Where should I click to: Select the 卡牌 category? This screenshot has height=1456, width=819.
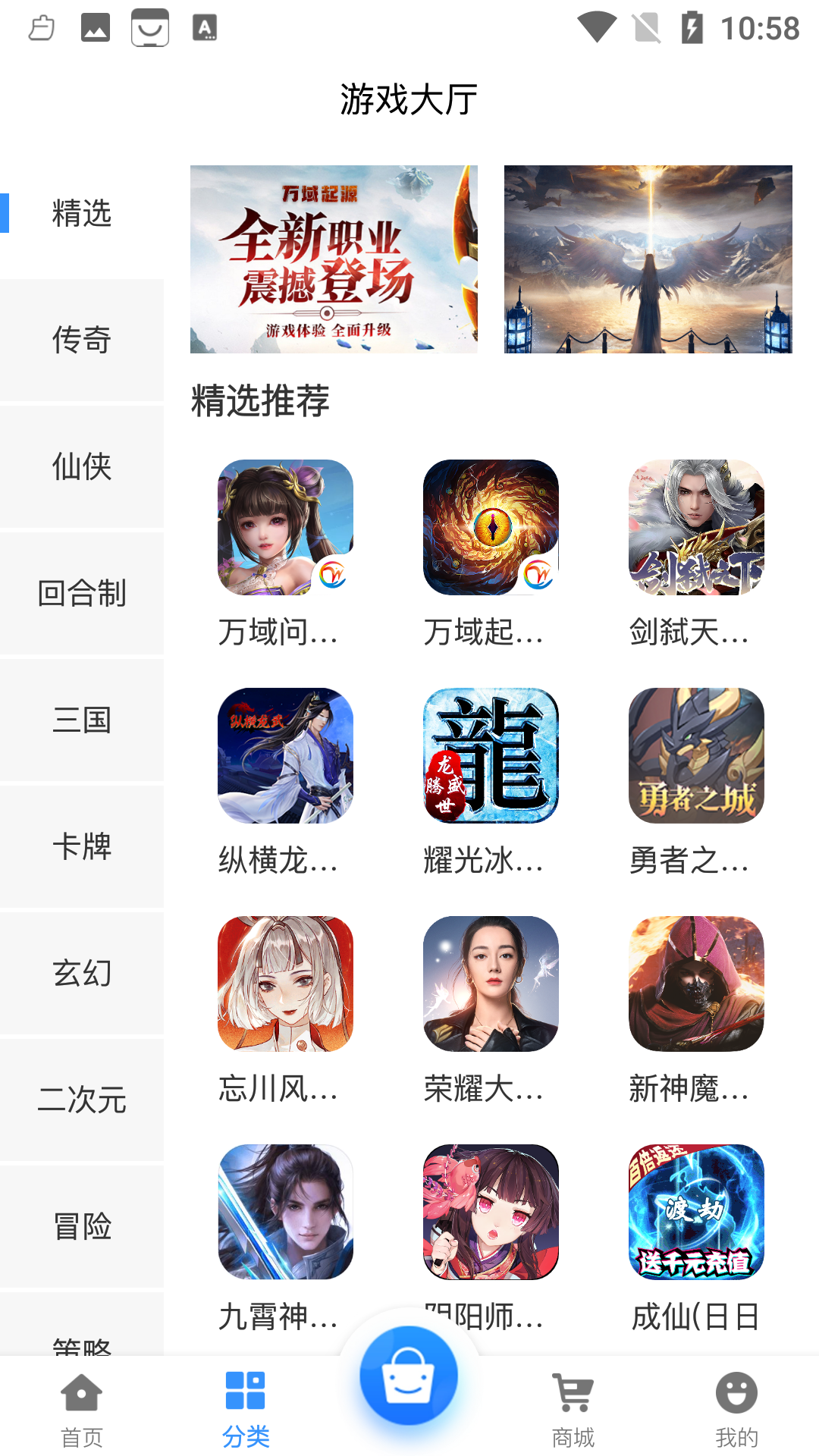(x=82, y=846)
